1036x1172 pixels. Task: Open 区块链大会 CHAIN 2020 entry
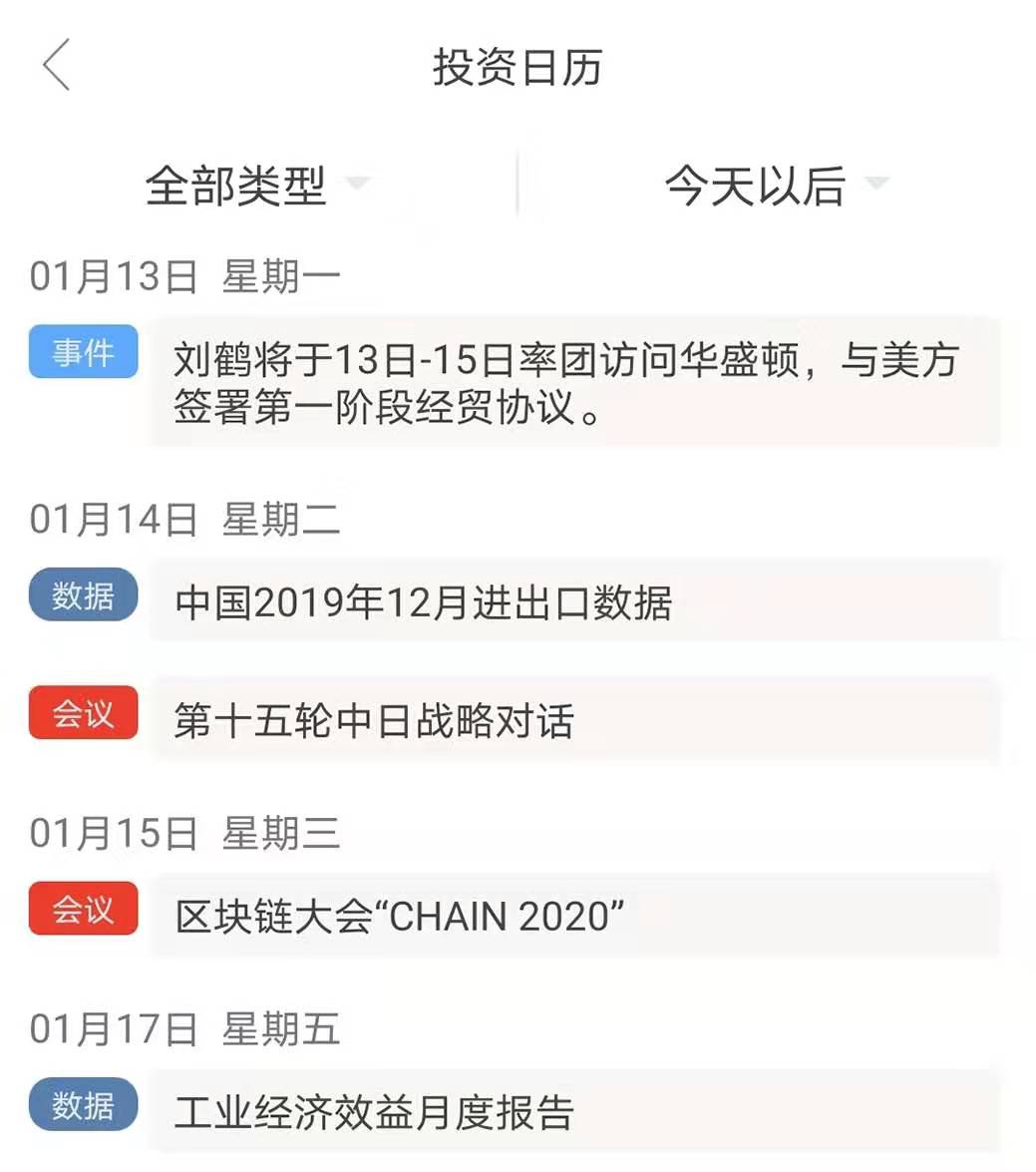574,916
